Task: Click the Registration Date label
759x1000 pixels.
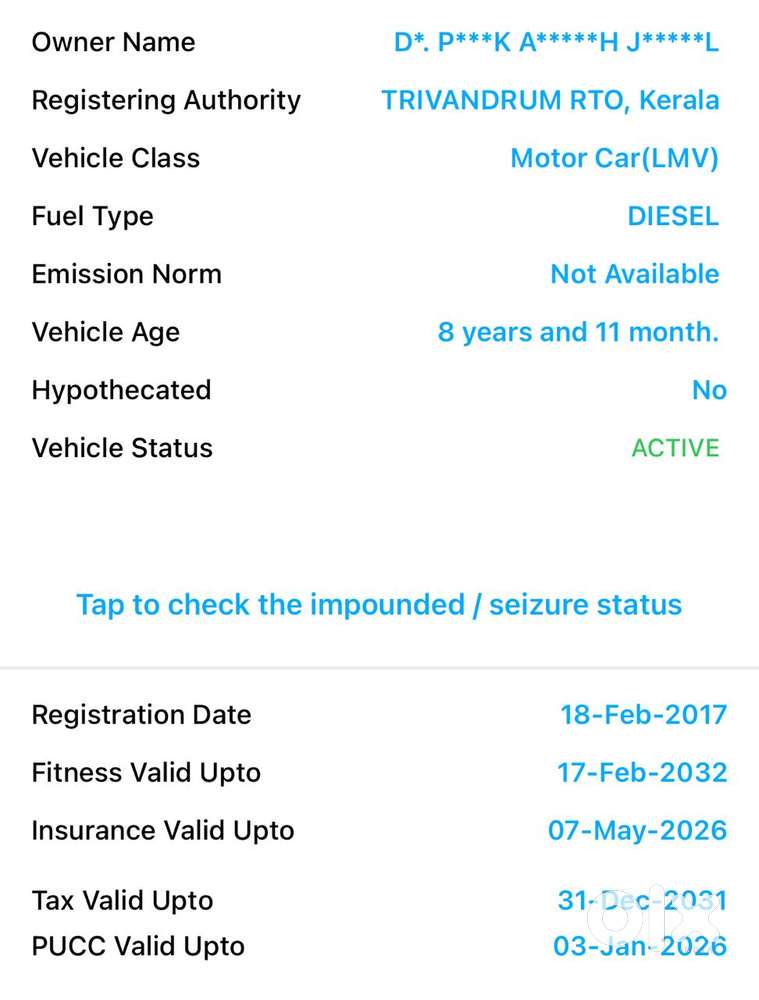Action: [x=141, y=715]
